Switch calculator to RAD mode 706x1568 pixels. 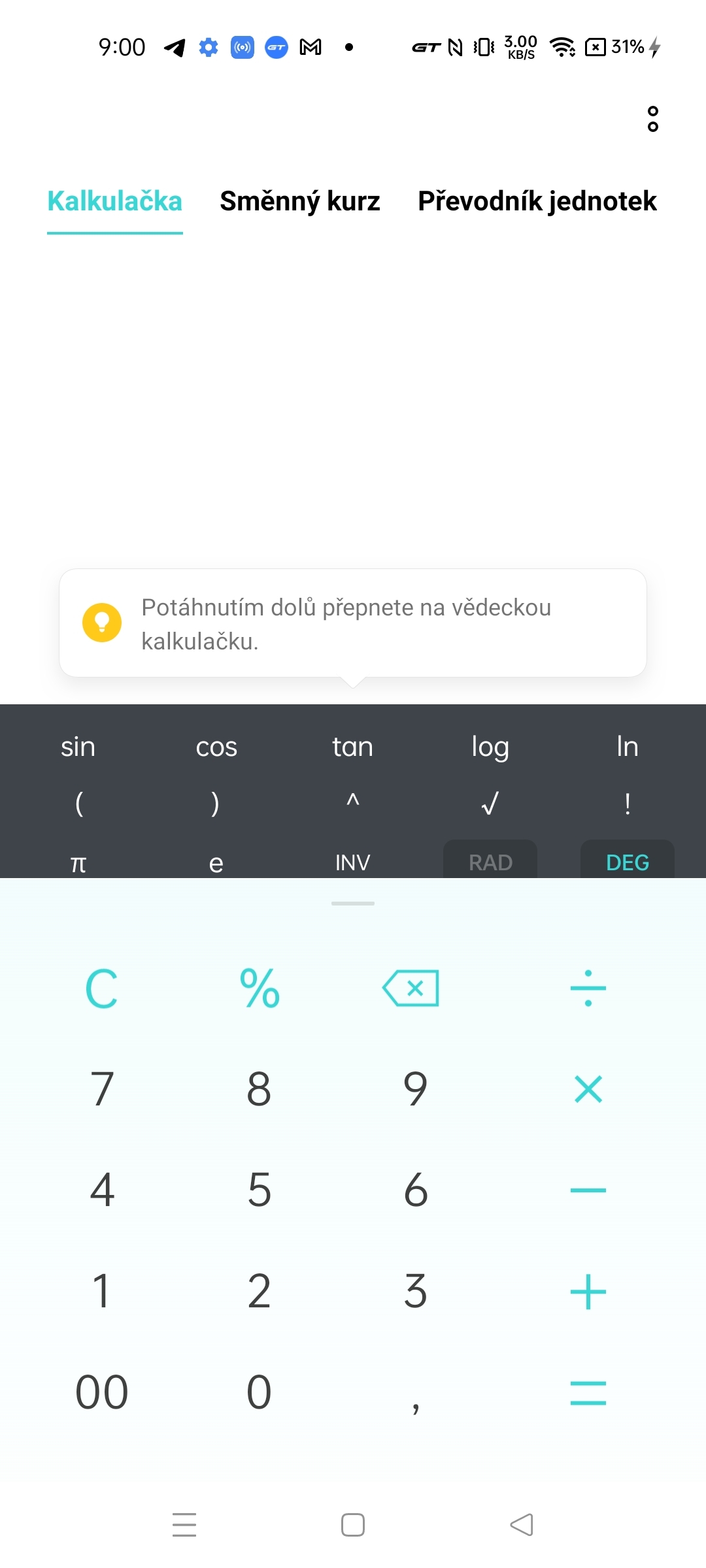click(489, 862)
